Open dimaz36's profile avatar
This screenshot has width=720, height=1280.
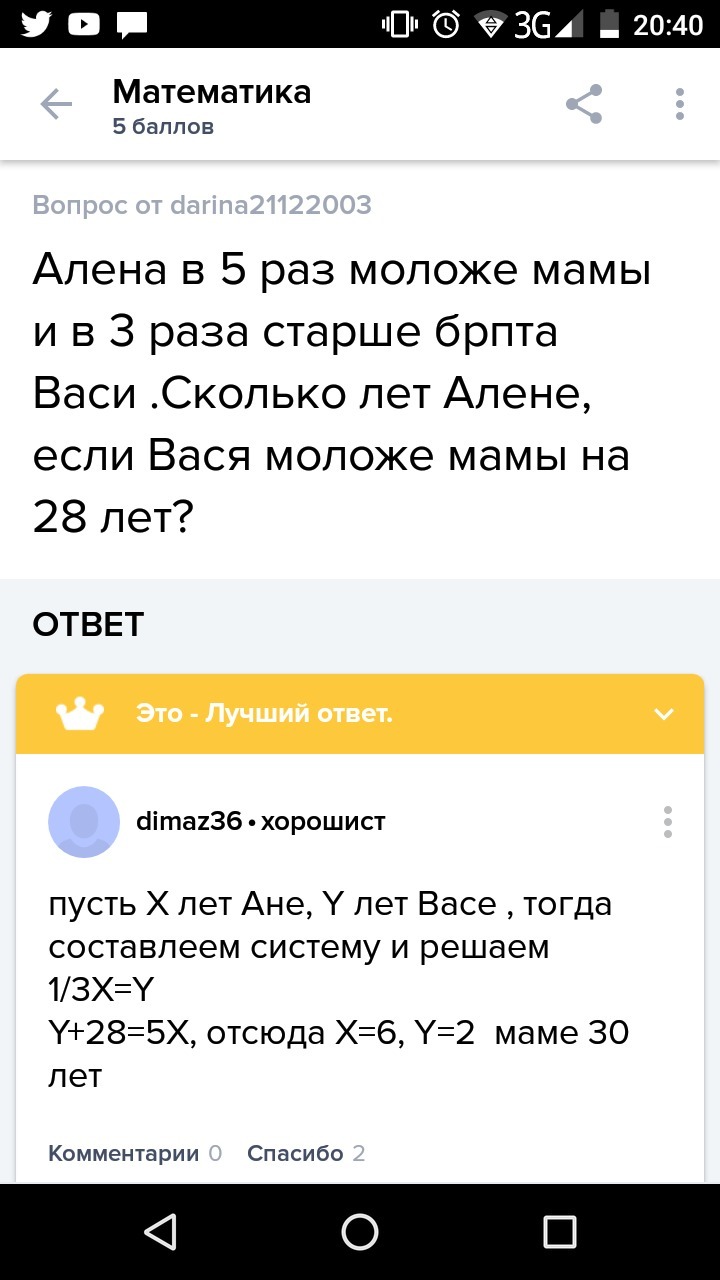point(84,822)
